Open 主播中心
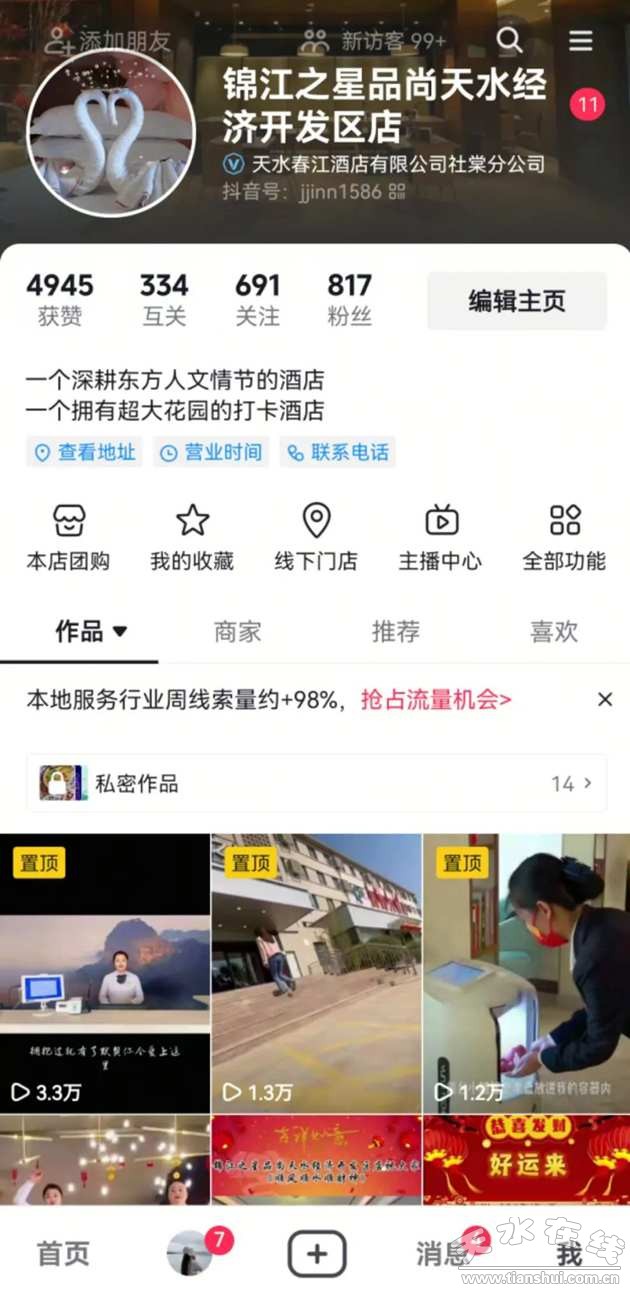This screenshot has height=1289, width=630. 440,538
